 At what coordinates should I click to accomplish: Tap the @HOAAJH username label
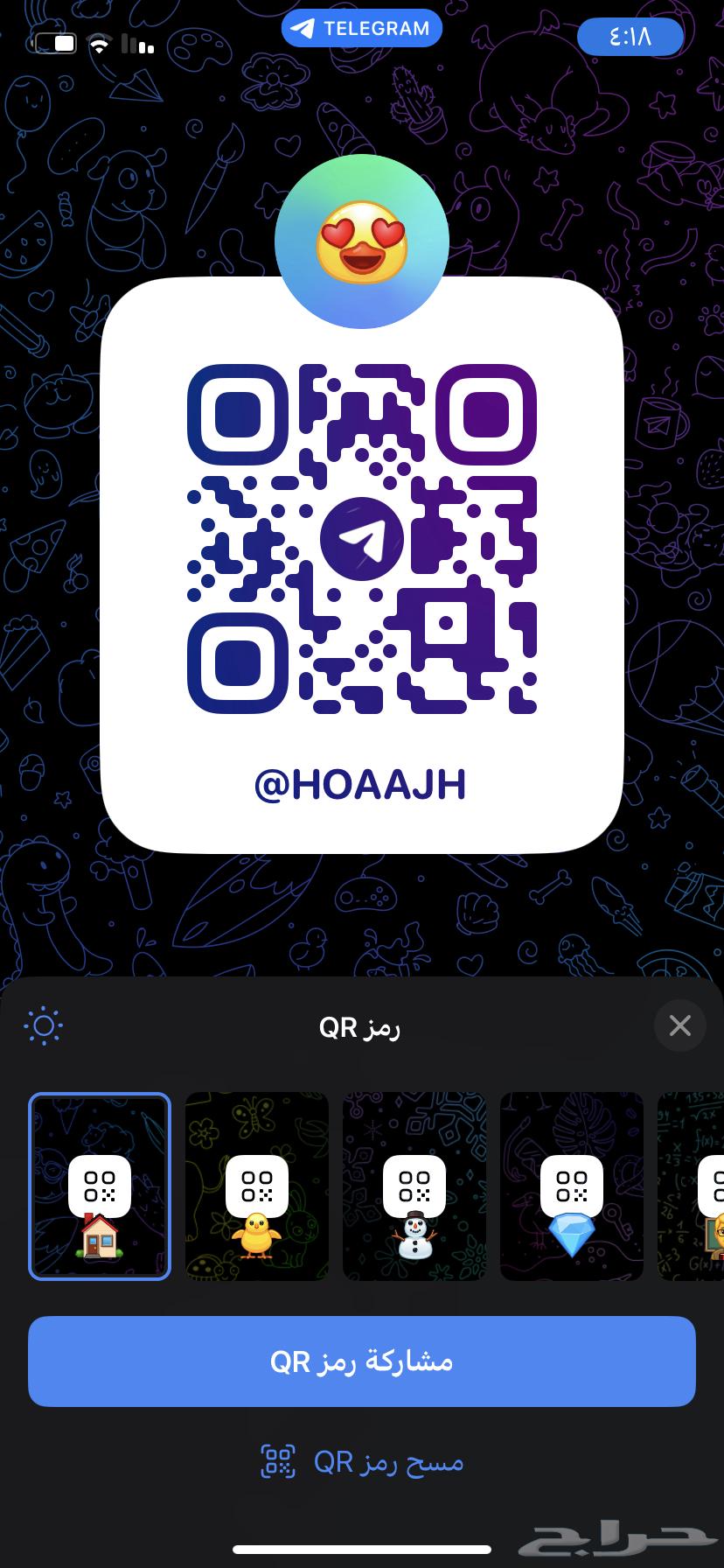362,785
